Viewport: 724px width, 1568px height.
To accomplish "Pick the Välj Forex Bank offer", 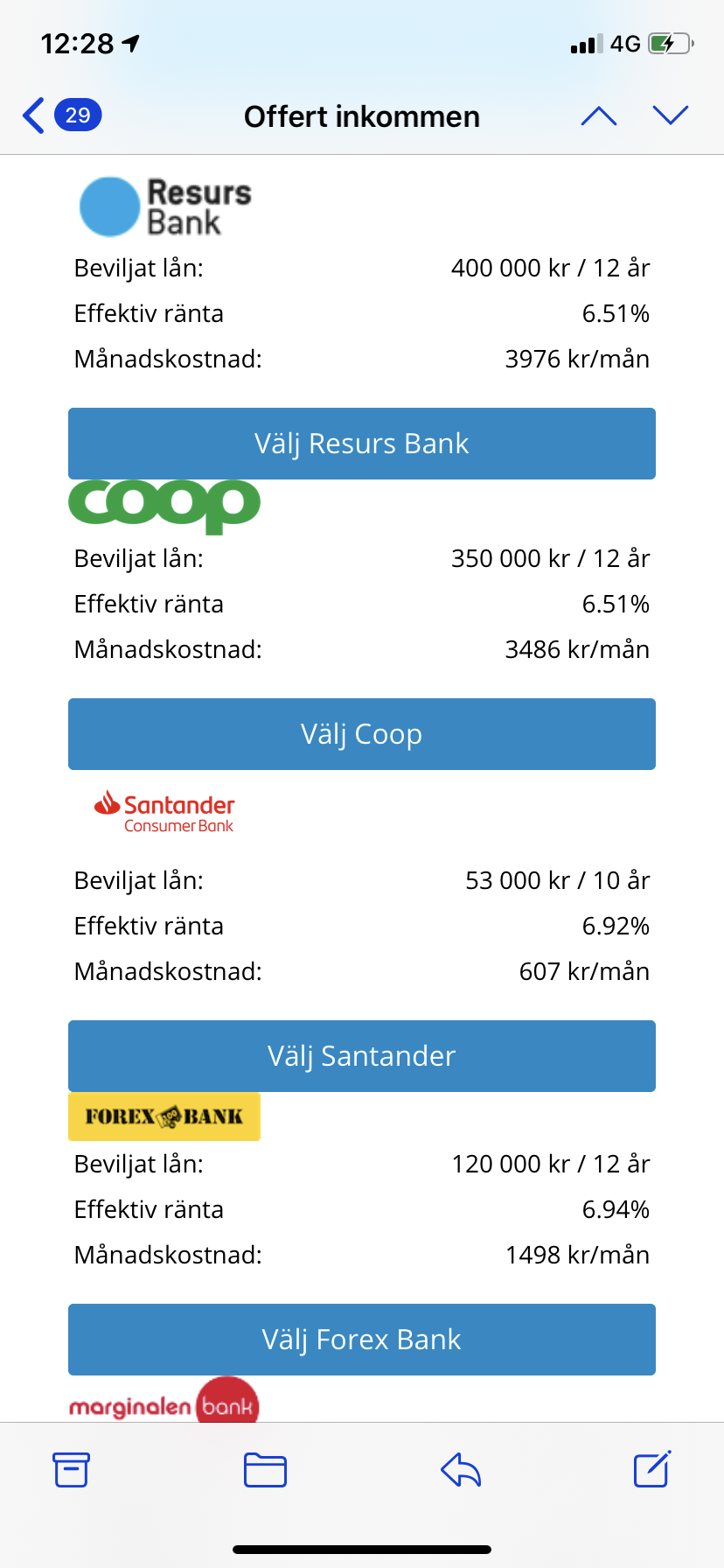I will [361, 1340].
